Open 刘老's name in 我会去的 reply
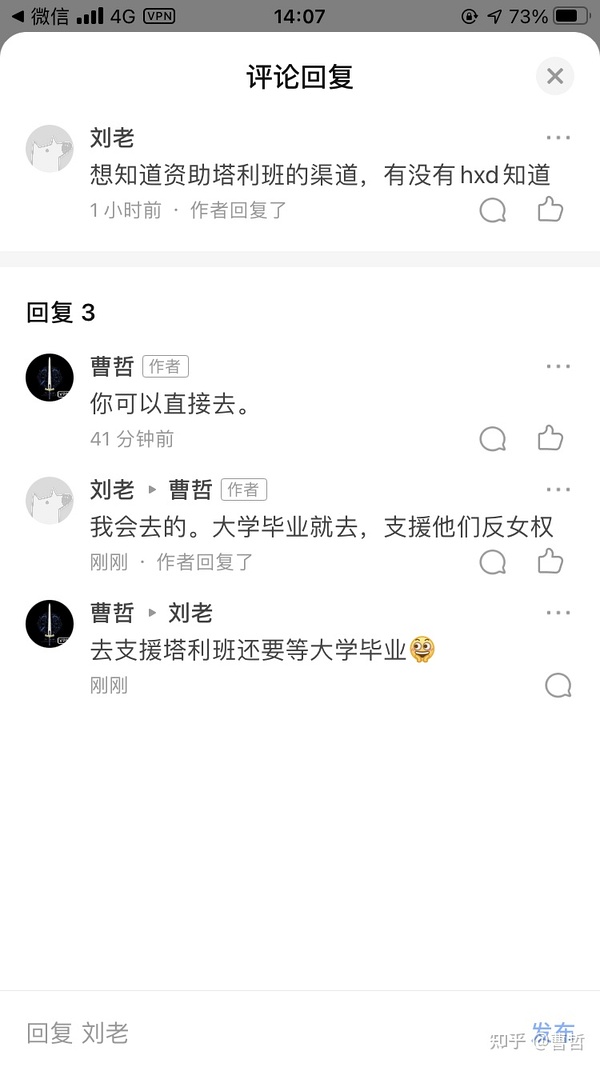Screen dimensions: 600x1067 (112, 490)
